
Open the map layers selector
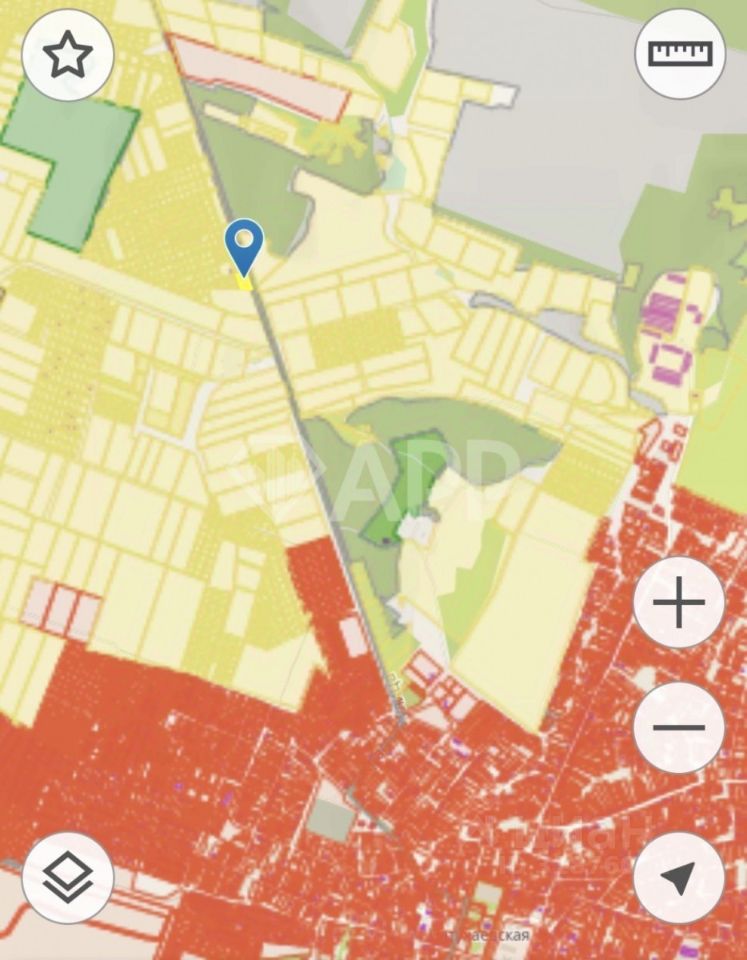click(67, 878)
